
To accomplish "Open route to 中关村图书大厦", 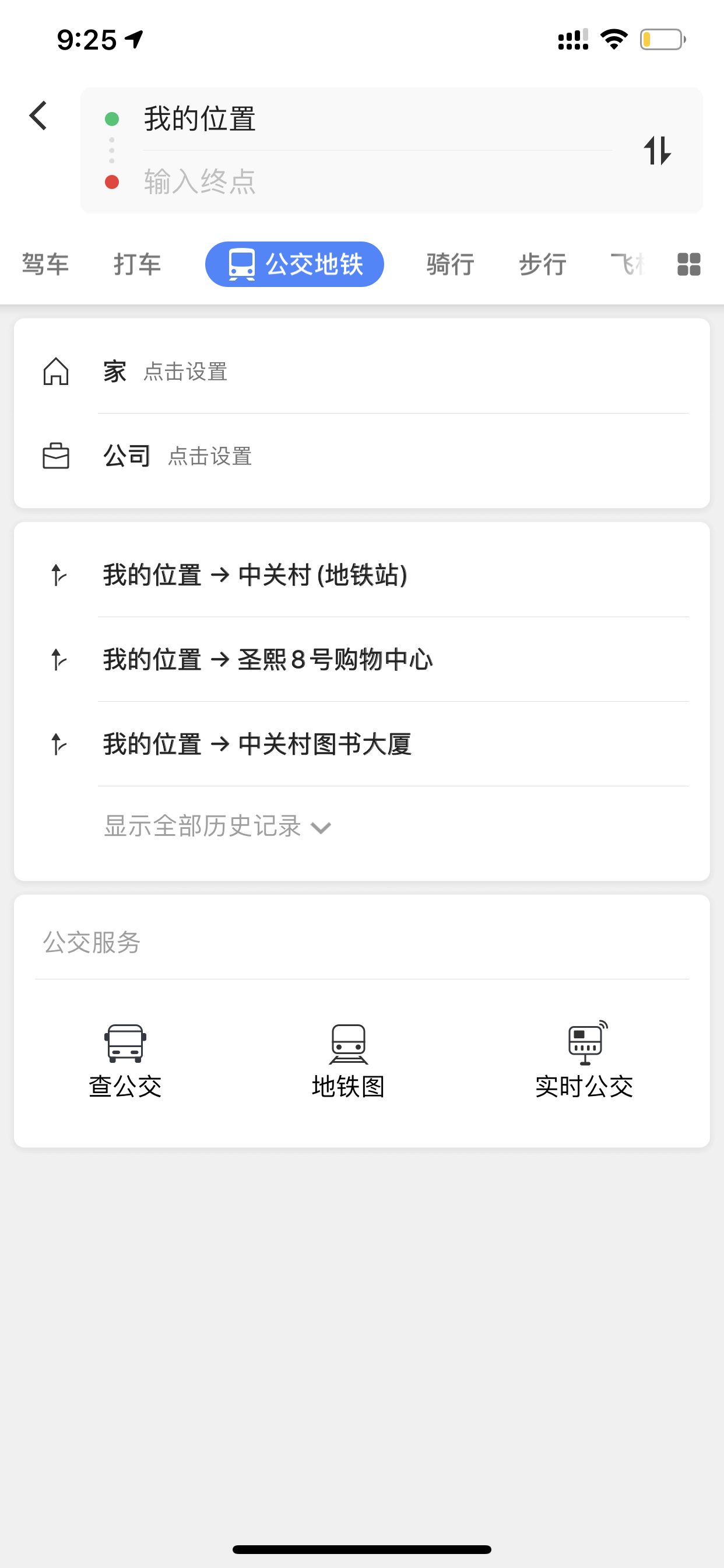I will pos(362,744).
